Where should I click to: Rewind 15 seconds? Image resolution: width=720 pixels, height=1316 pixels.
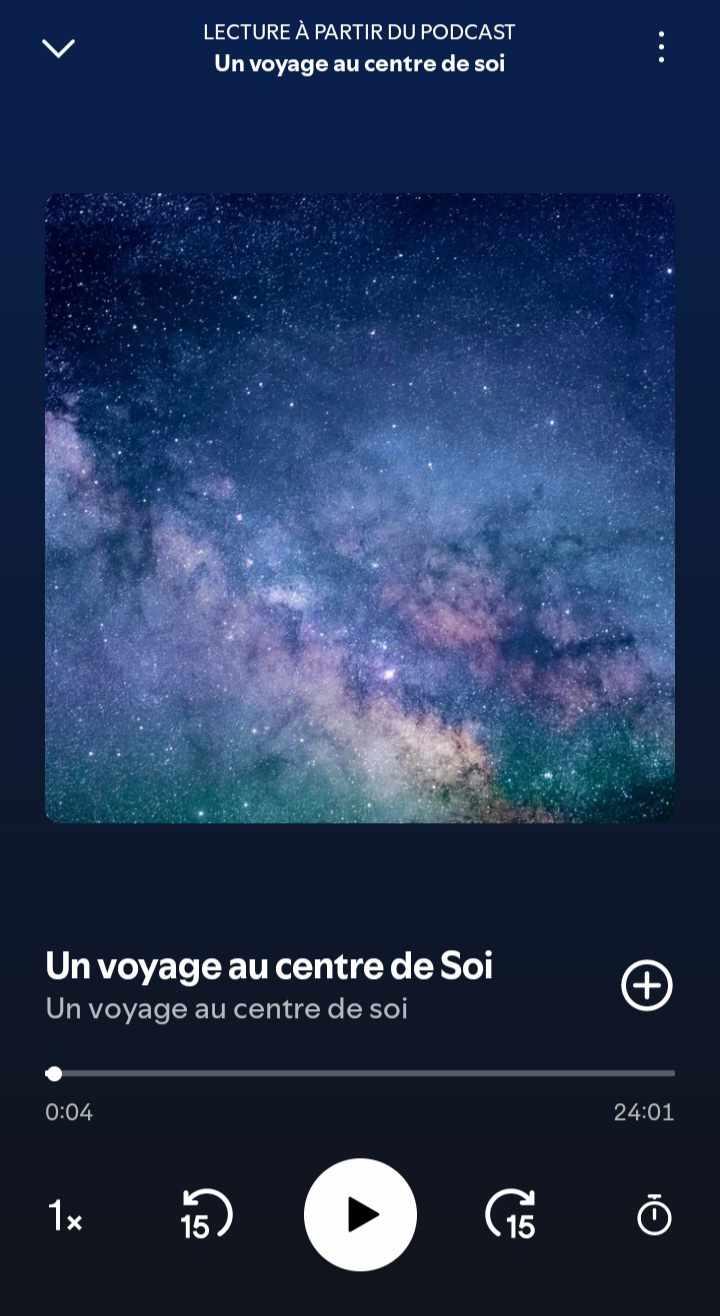tap(206, 1215)
